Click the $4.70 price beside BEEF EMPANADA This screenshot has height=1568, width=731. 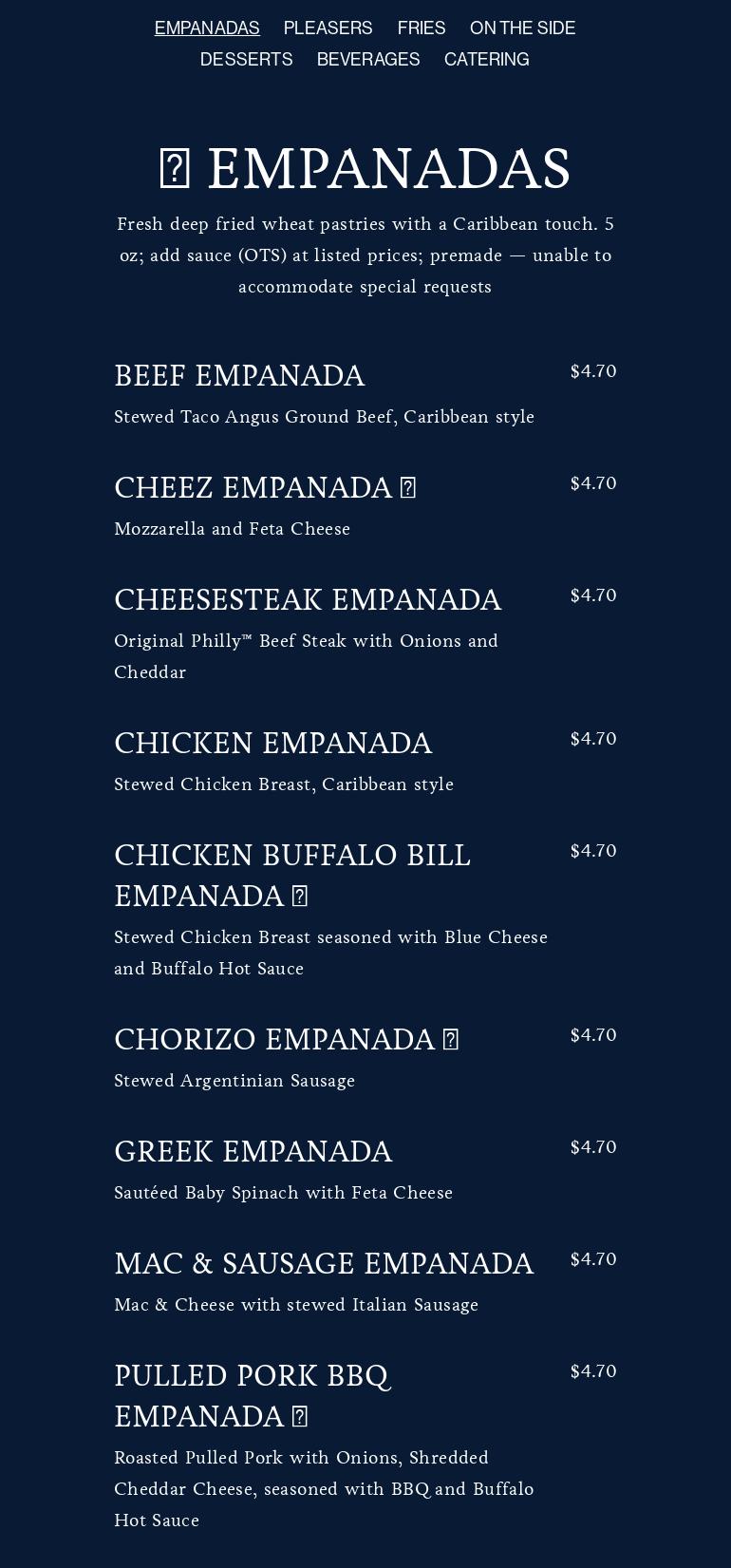click(593, 371)
